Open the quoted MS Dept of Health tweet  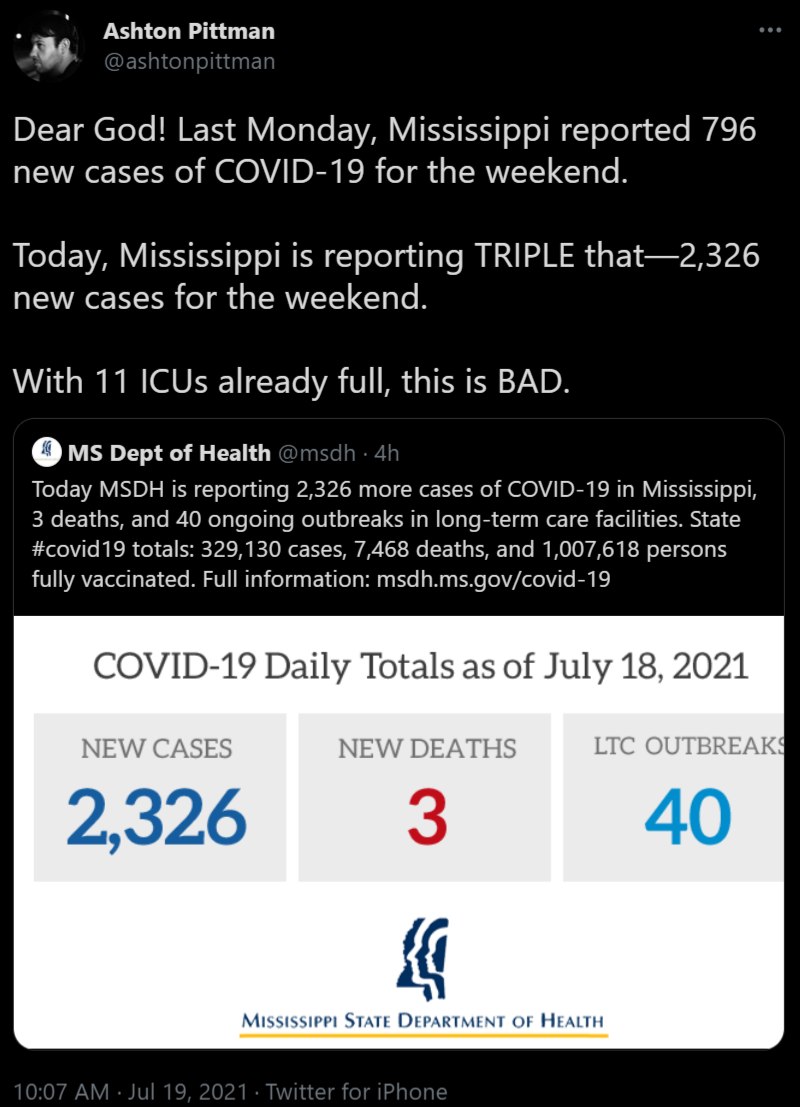pyautogui.click(x=398, y=520)
